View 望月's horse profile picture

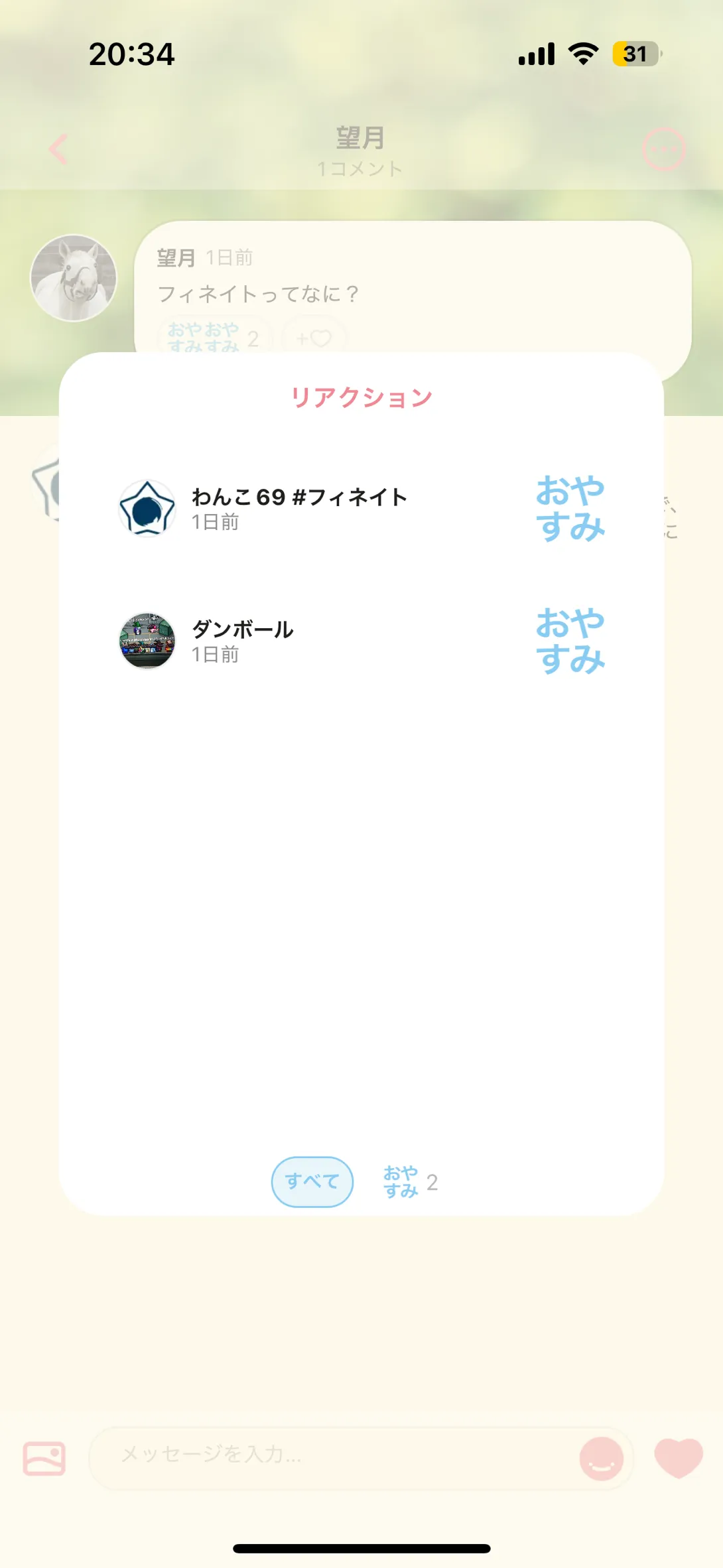74,278
